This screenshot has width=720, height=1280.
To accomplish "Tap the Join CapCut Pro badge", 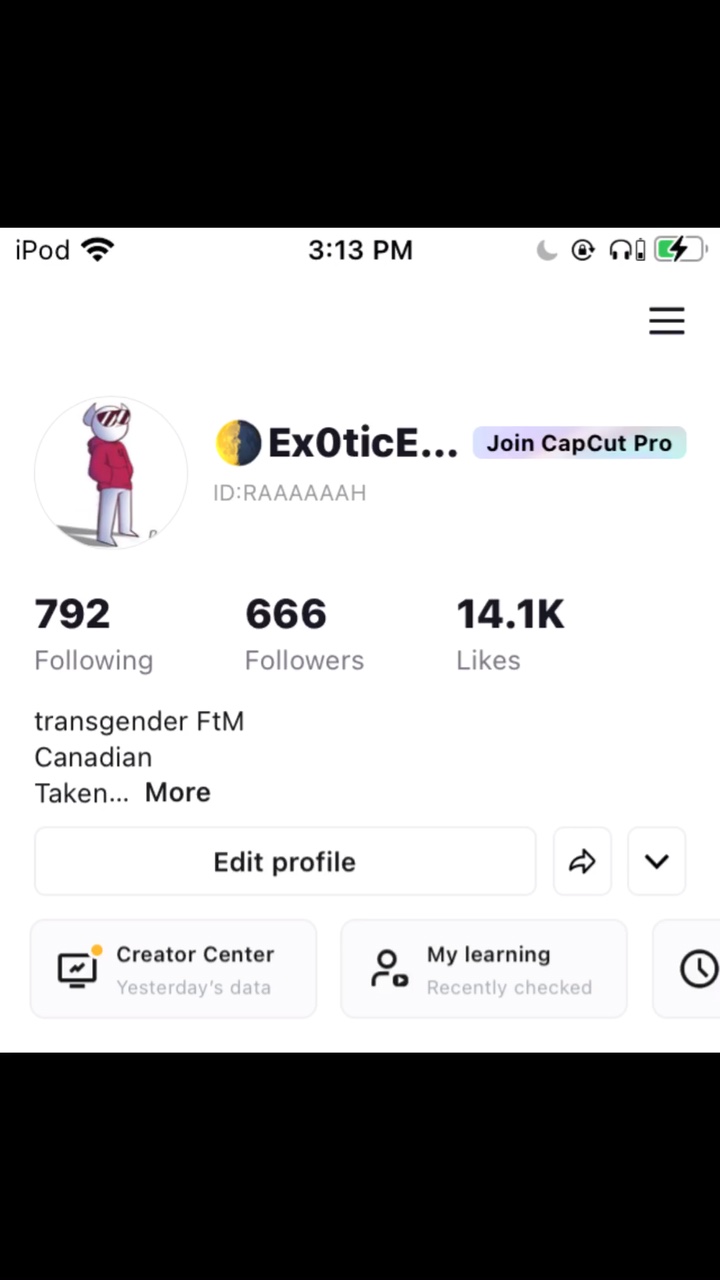I will (x=579, y=443).
